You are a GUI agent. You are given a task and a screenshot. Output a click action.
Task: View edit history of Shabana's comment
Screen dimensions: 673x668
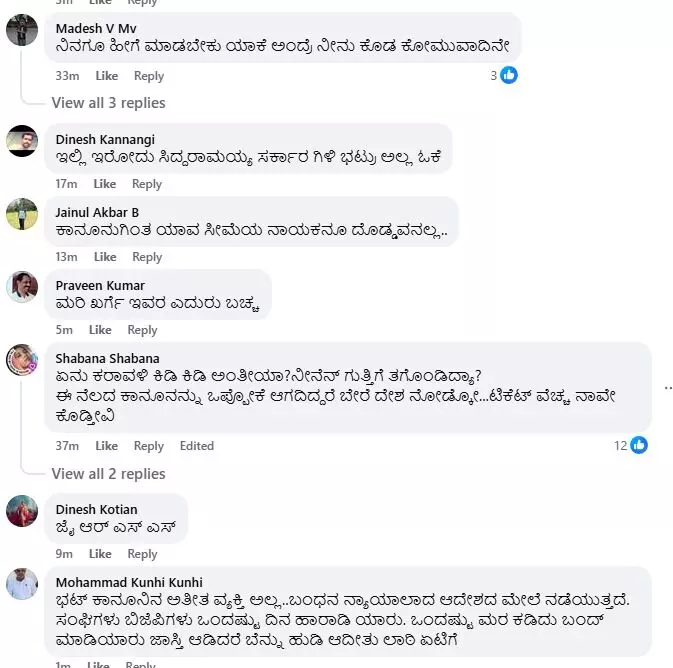tap(196, 446)
